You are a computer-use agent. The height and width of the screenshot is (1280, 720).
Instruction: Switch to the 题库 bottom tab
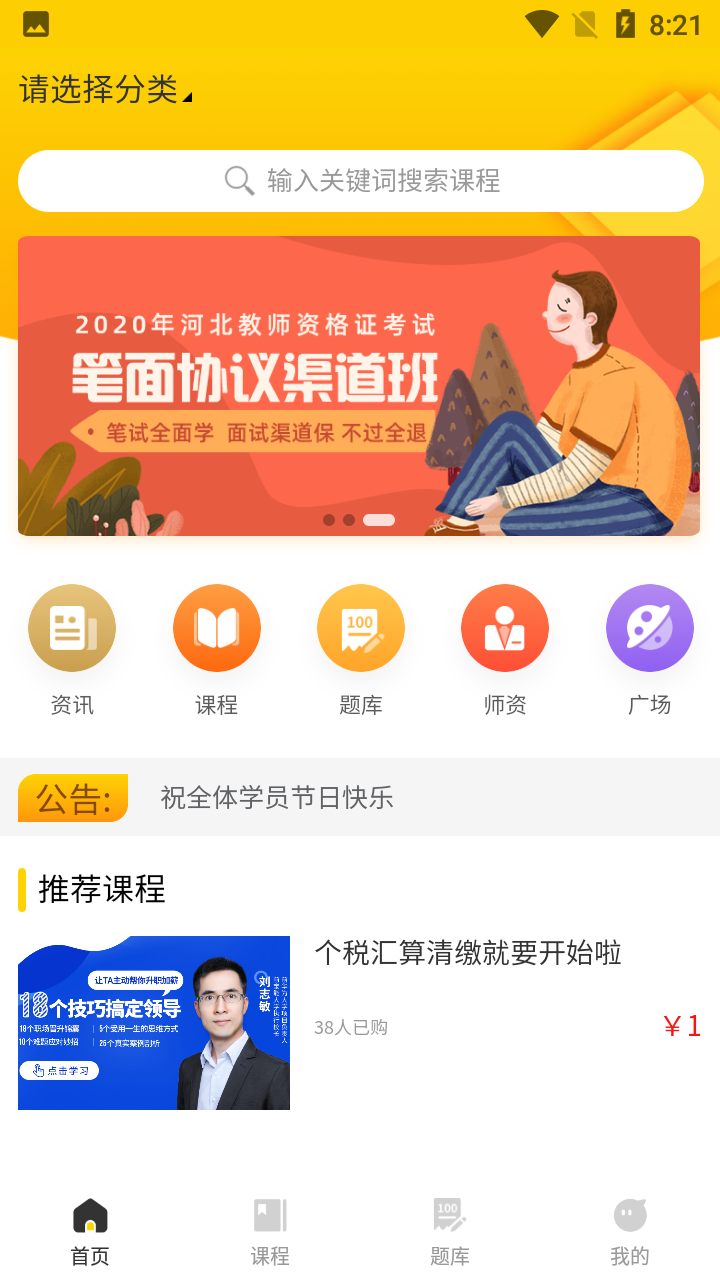pos(450,1232)
